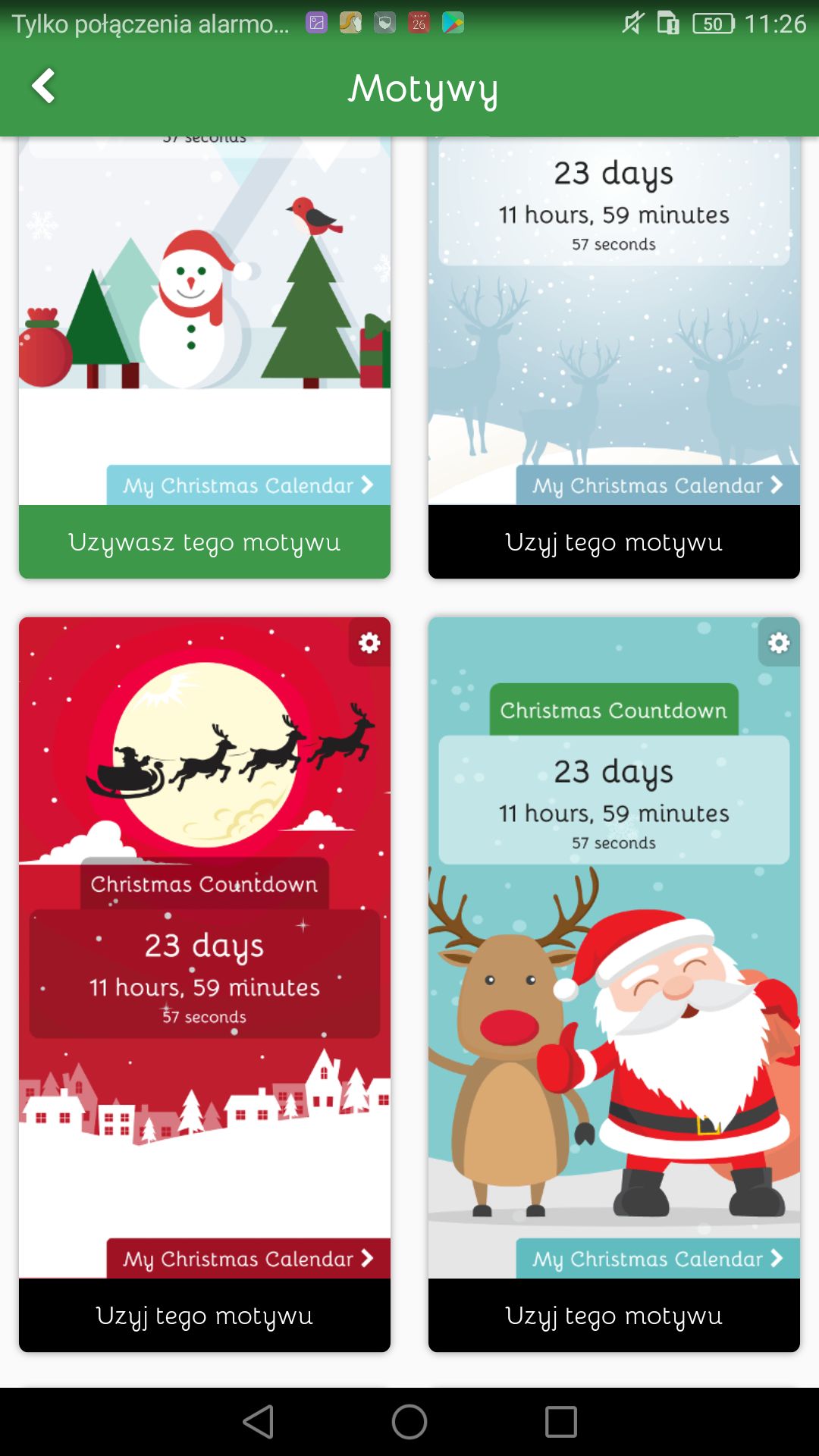819x1456 pixels.
Task: Select the snowman theme preview card
Action: pos(205,321)
